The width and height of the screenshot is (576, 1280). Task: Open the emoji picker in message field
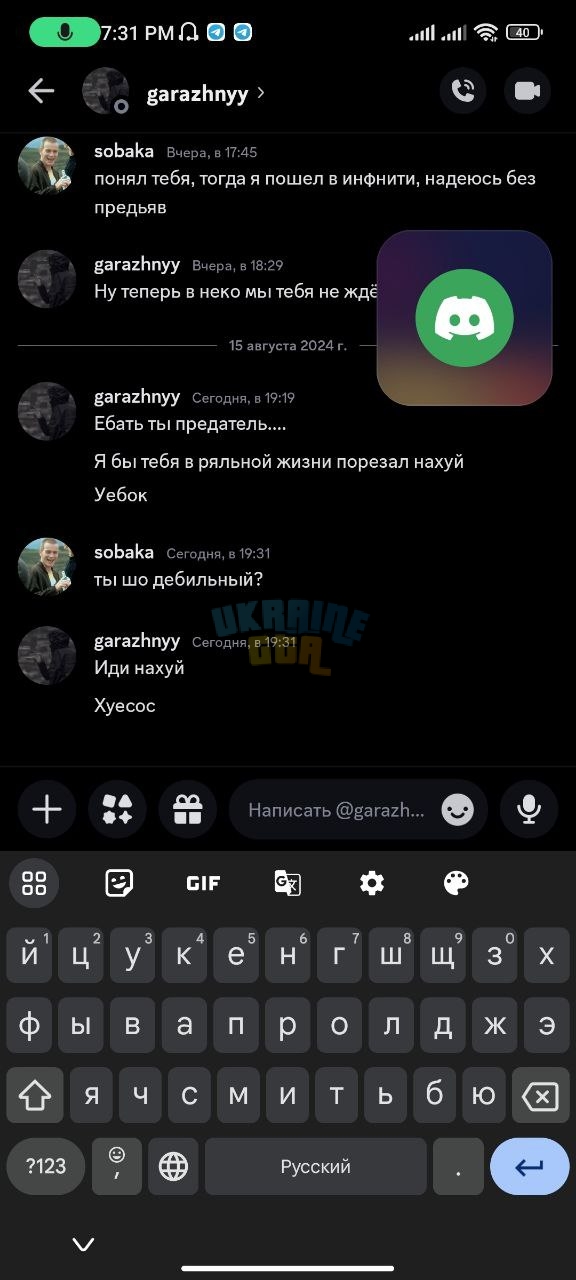point(457,810)
